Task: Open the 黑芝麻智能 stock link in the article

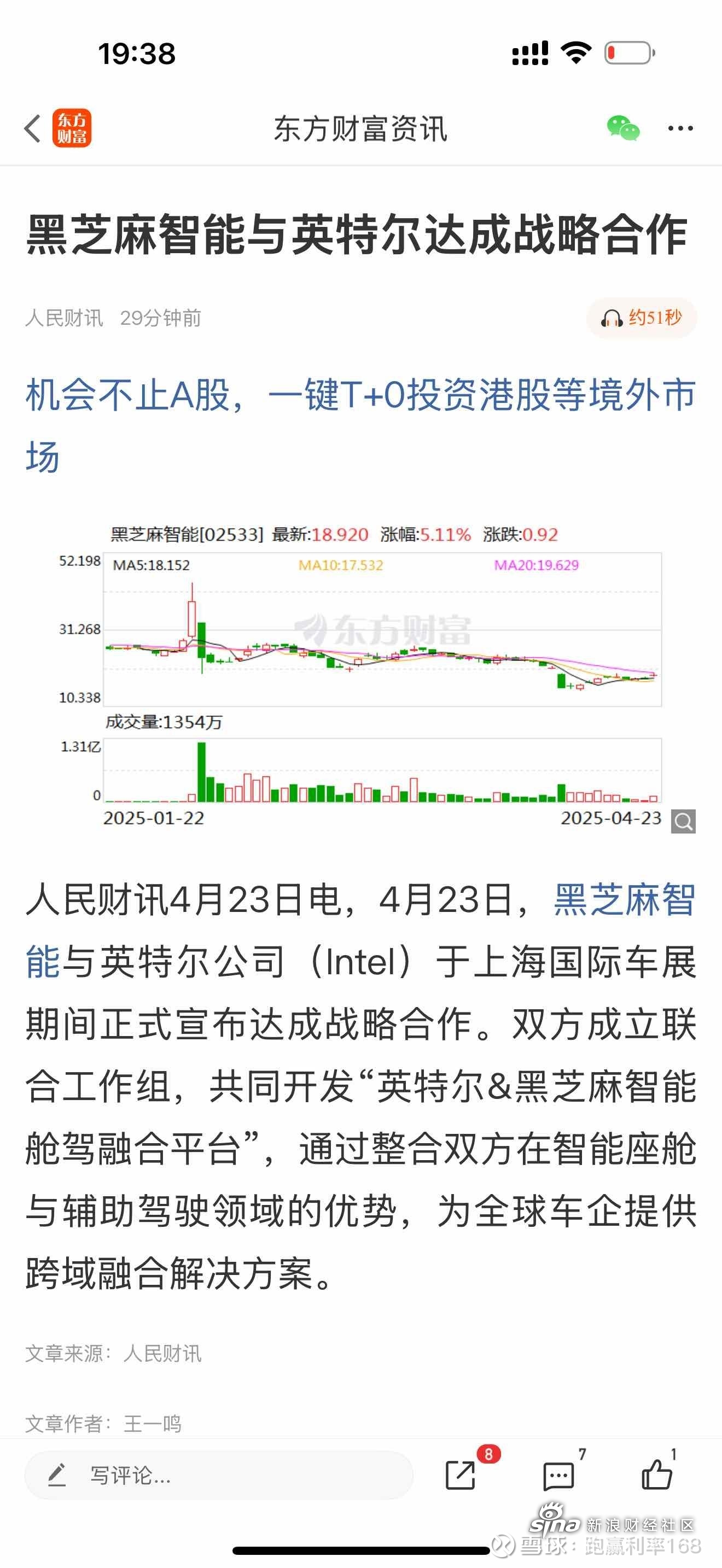Action: [x=360, y=931]
